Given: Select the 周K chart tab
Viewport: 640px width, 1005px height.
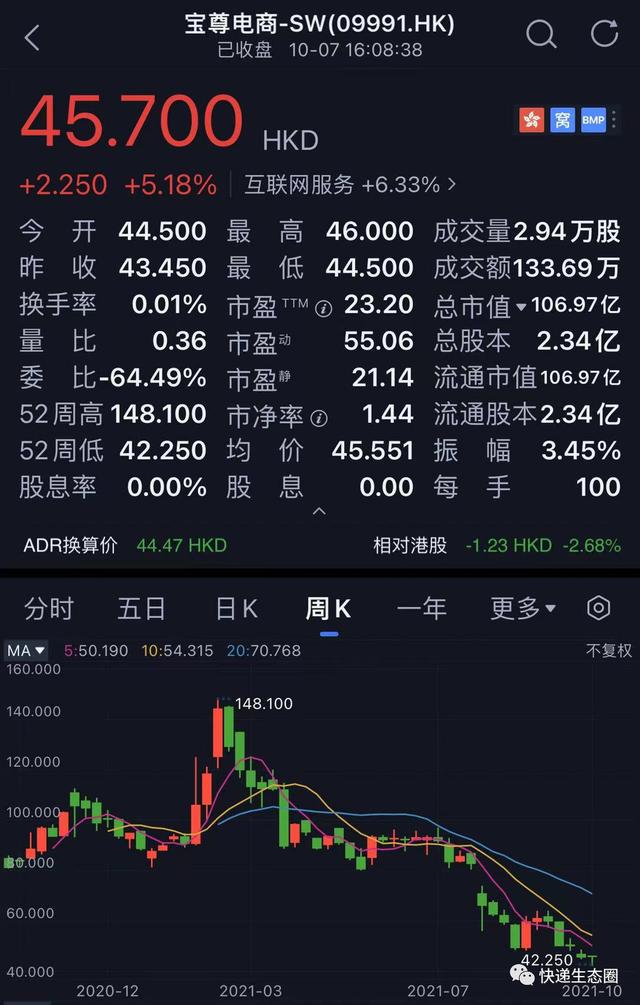Looking at the screenshot, I should tap(328, 608).
